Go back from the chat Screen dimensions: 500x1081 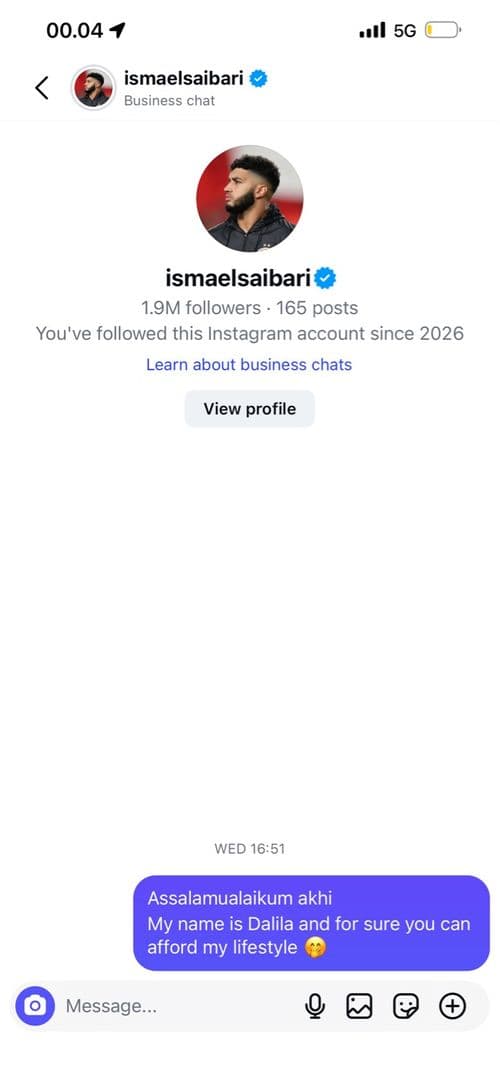(42, 88)
